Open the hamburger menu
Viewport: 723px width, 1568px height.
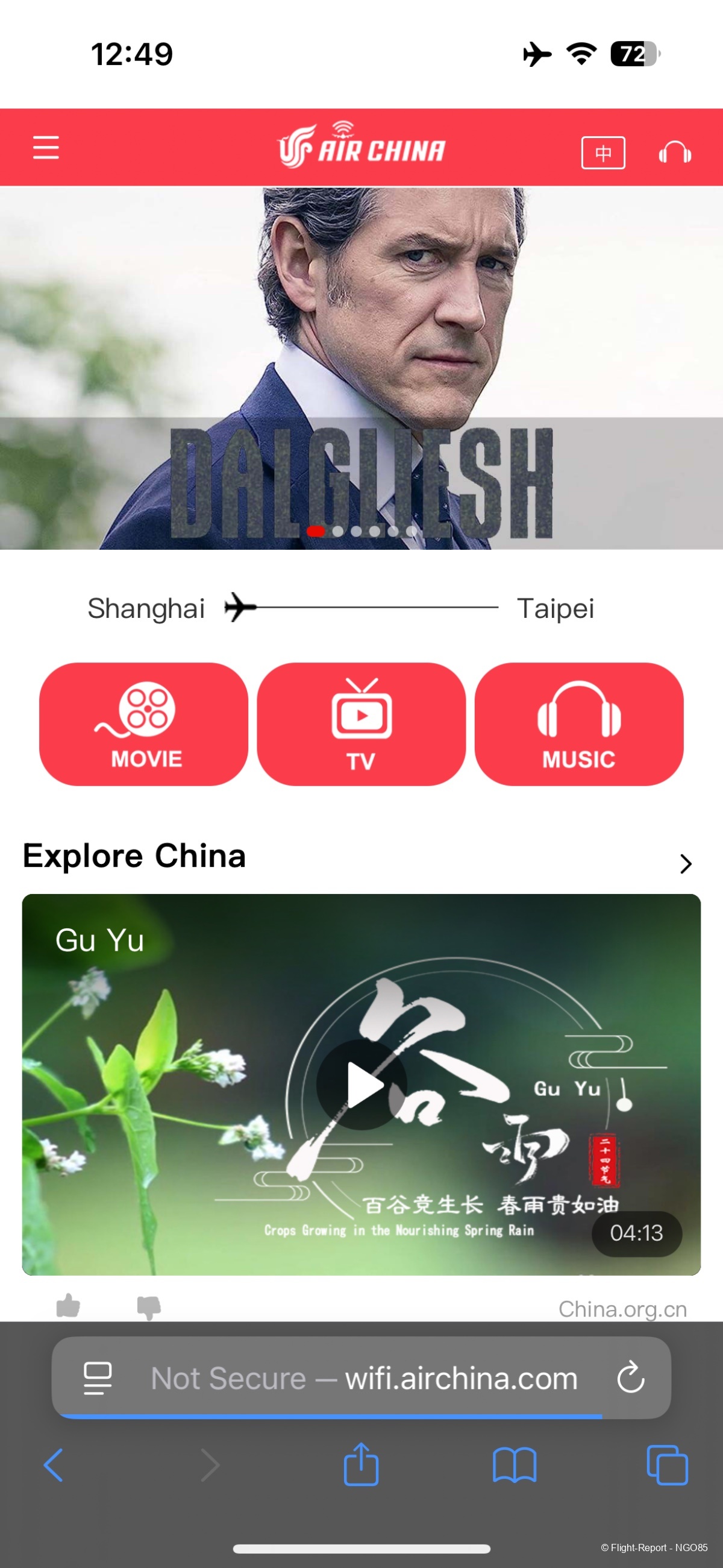(x=46, y=148)
